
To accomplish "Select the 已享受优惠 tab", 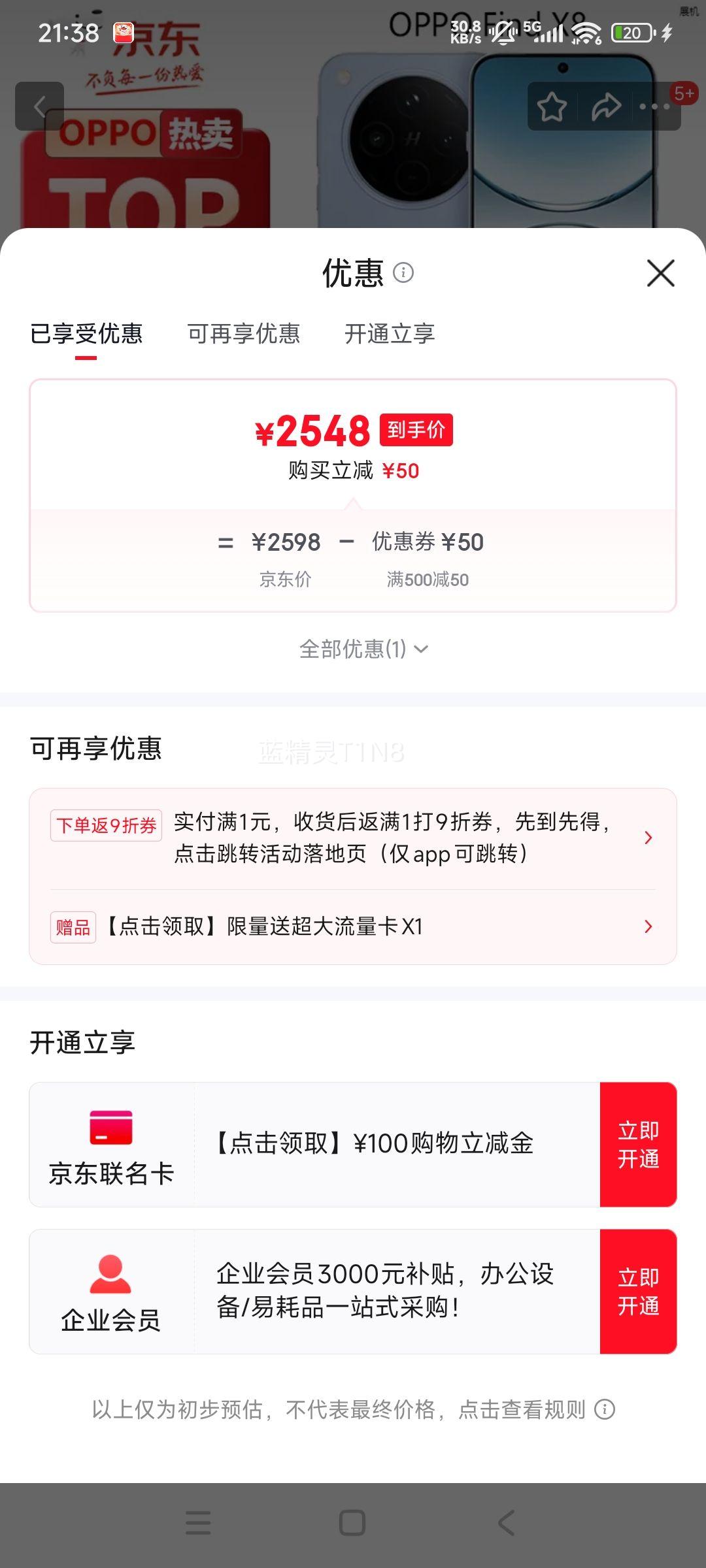I will pyautogui.click(x=86, y=334).
